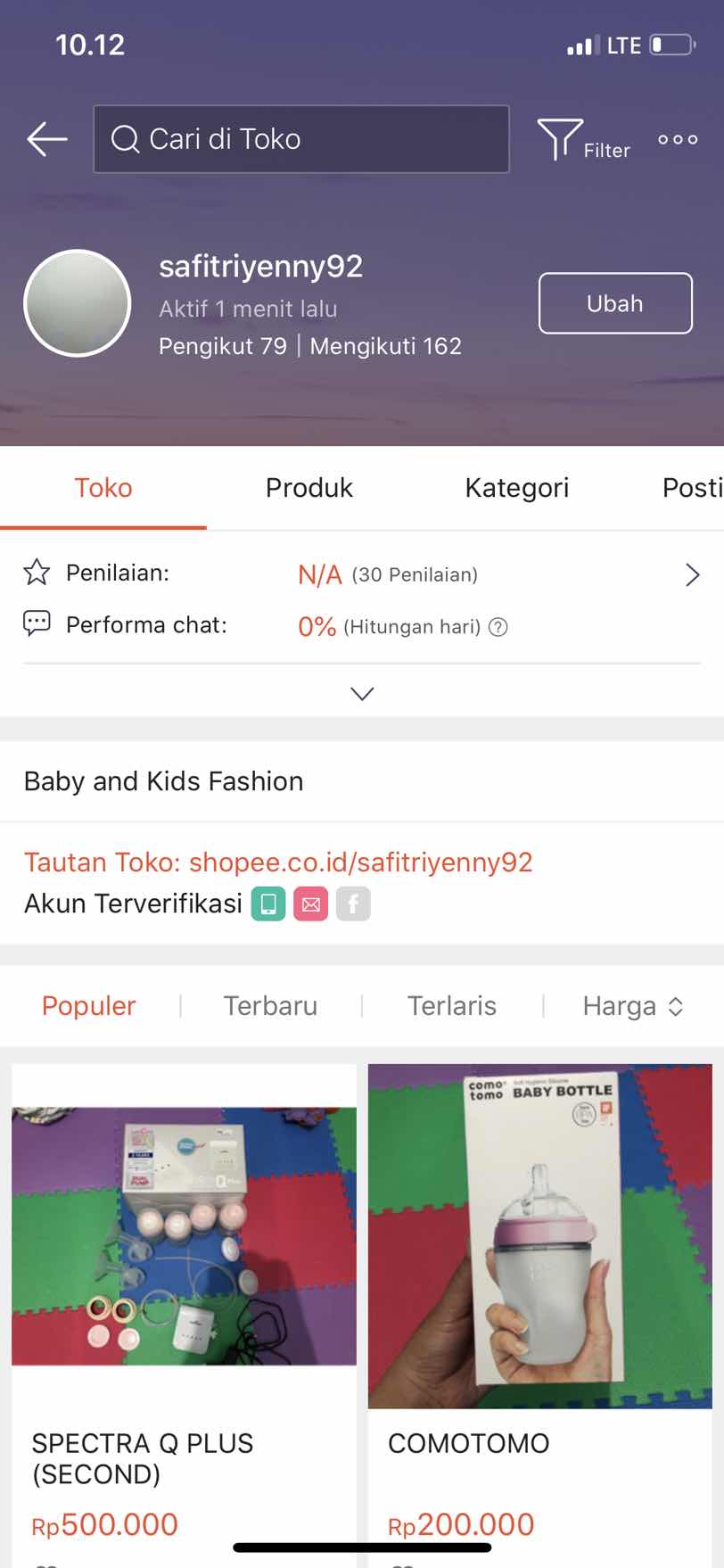Click the back arrow to leave the shop
The image size is (724, 1568).
click(x=46, y=139)
